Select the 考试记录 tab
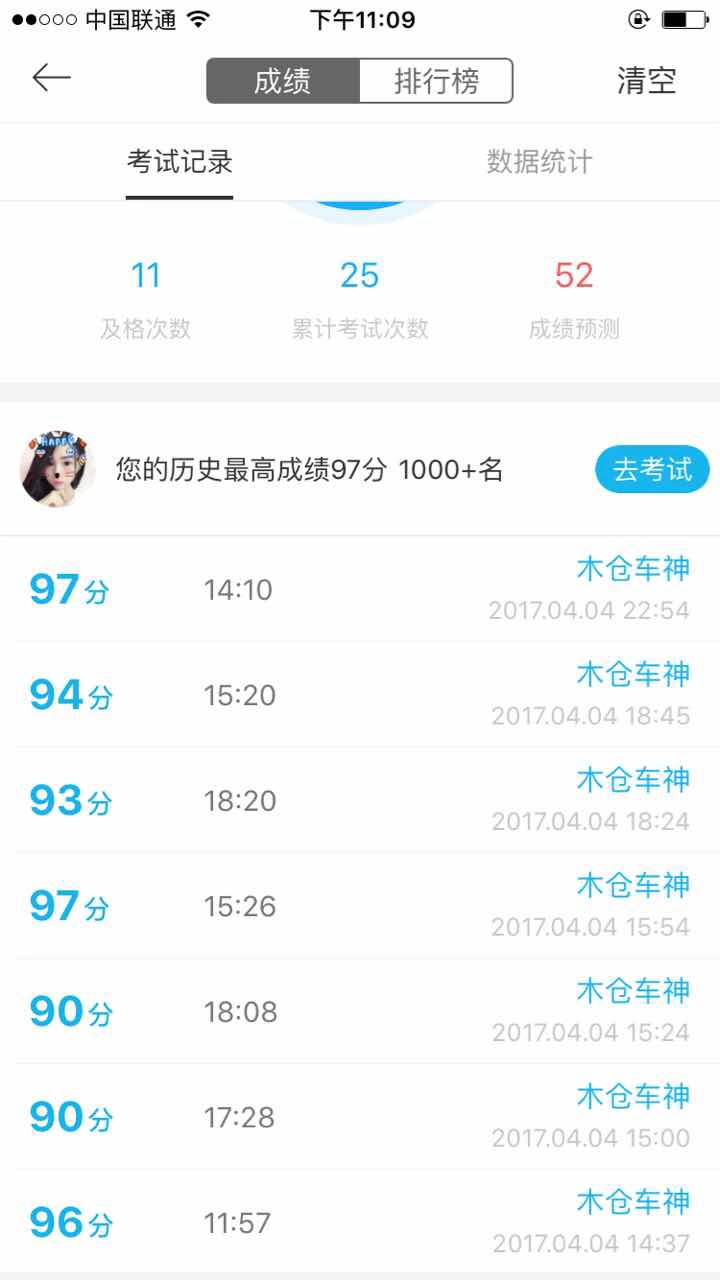This screenshot has width=720, height=1280. click(x=180, y=162)
